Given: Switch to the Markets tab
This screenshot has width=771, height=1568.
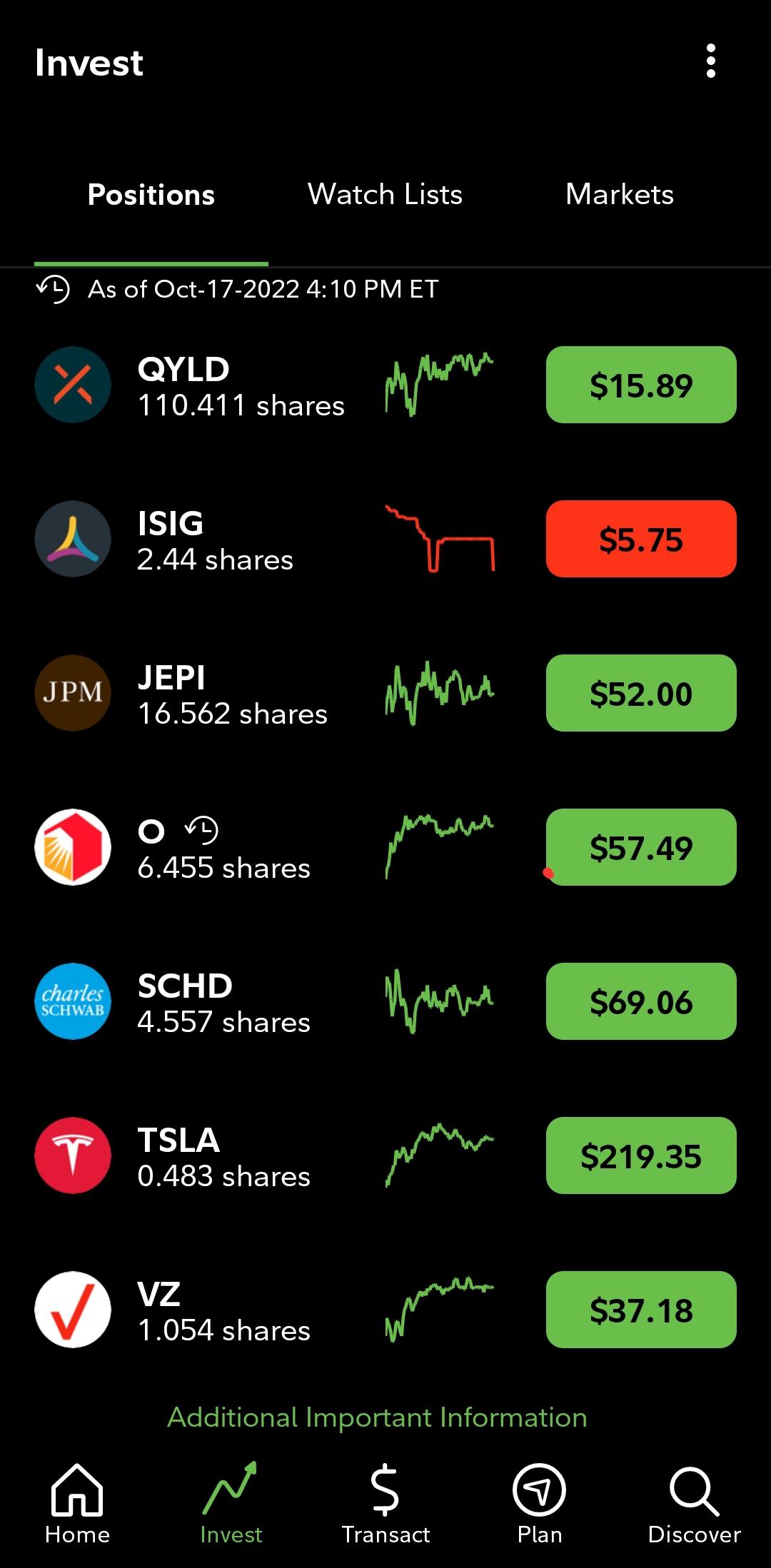Looking at the screenshot, I should pos(619,193).
